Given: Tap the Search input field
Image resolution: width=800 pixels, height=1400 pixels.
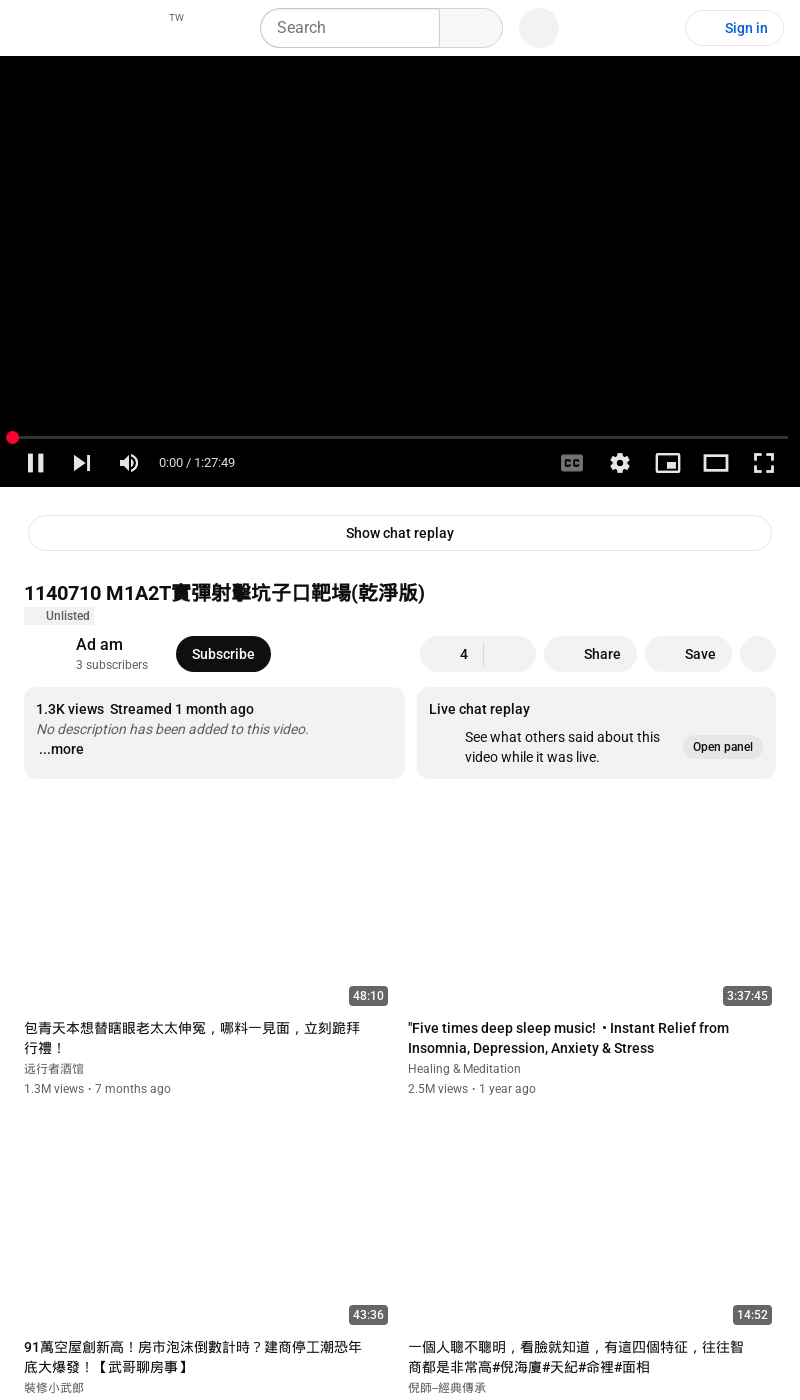Looking at the screenshot, I should coord(350,28).
